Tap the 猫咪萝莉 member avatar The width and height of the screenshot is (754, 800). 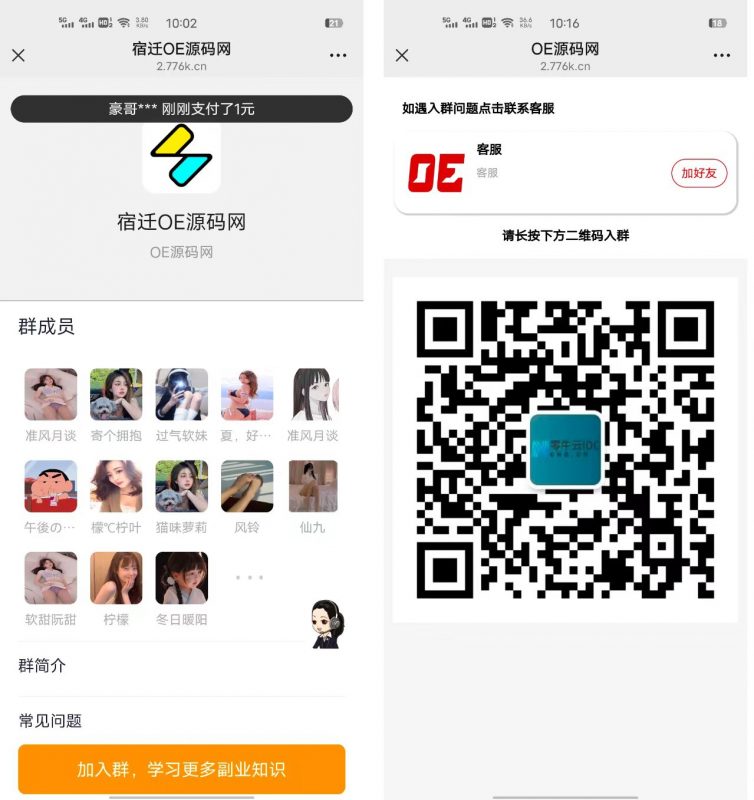[x=181, y=484]
